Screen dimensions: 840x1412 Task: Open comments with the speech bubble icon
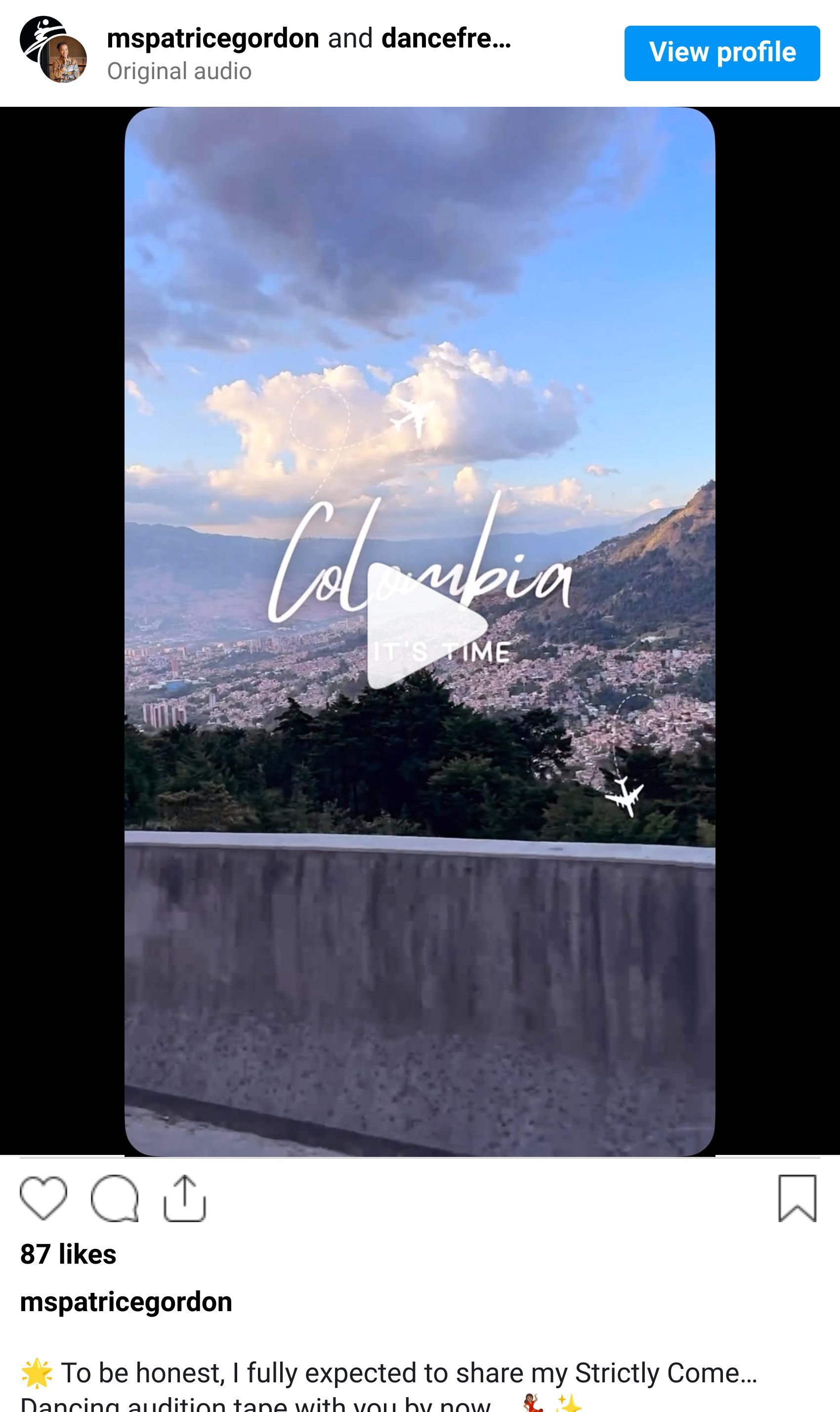click(114, 1197)
